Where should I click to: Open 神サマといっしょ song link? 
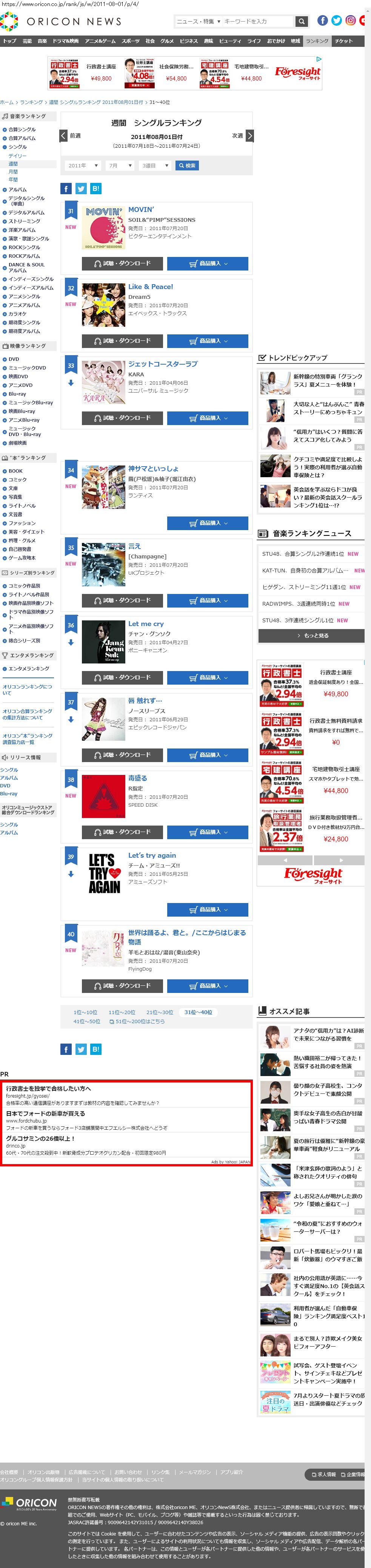(152, 469)
